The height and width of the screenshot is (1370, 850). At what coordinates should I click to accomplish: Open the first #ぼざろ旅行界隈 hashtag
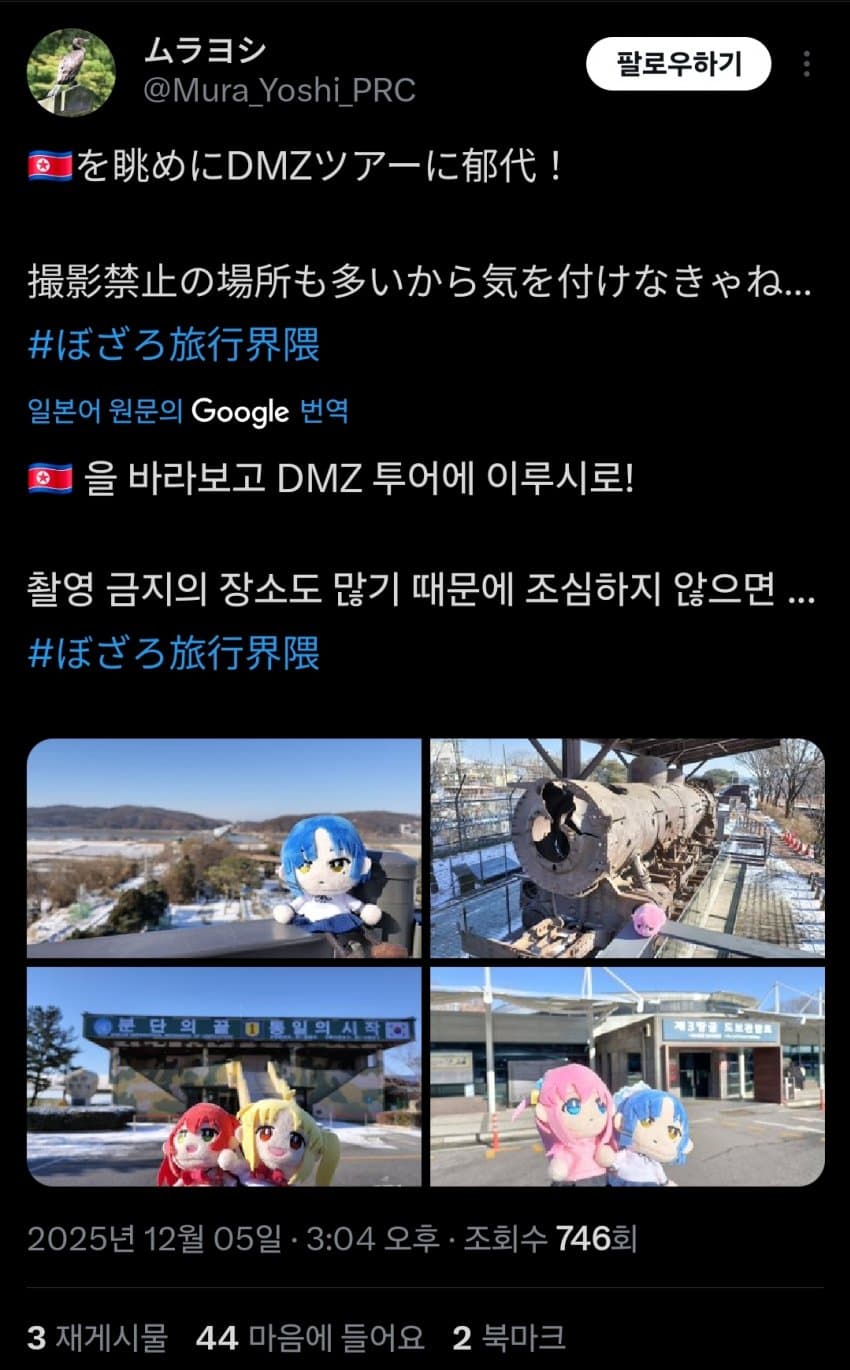pyautogui.click(x=174, y=345)
